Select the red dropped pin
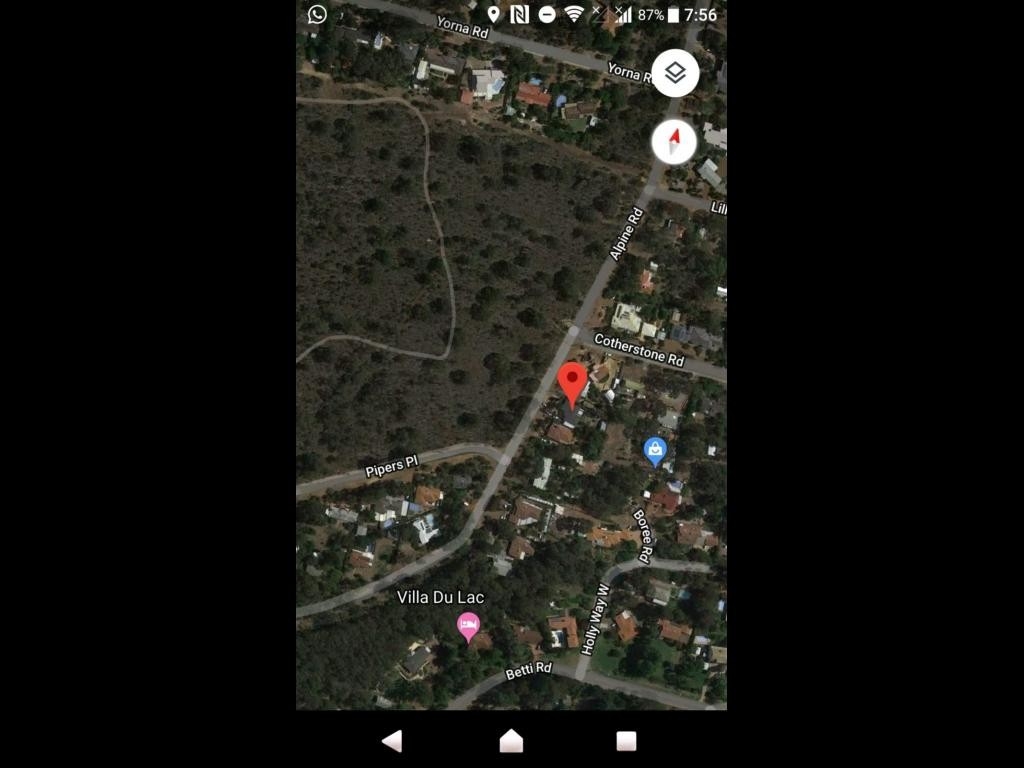 (572, 384)
